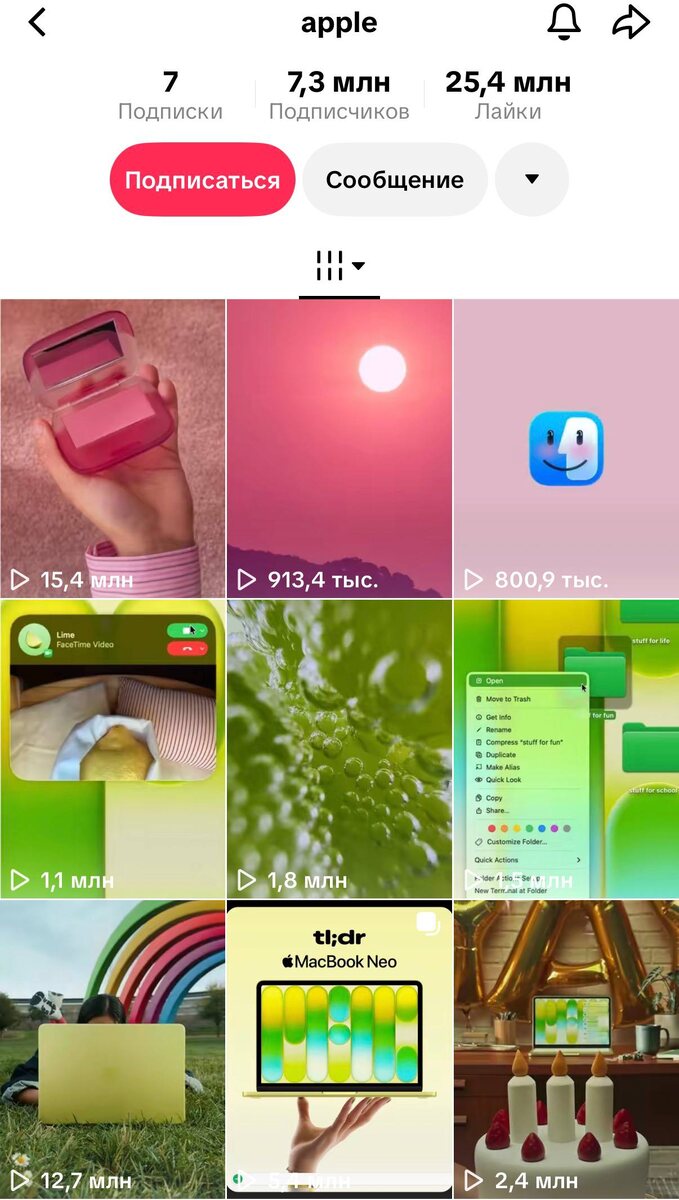Go back using the arrow icon
679x1200 pixels.
[37, 23]
